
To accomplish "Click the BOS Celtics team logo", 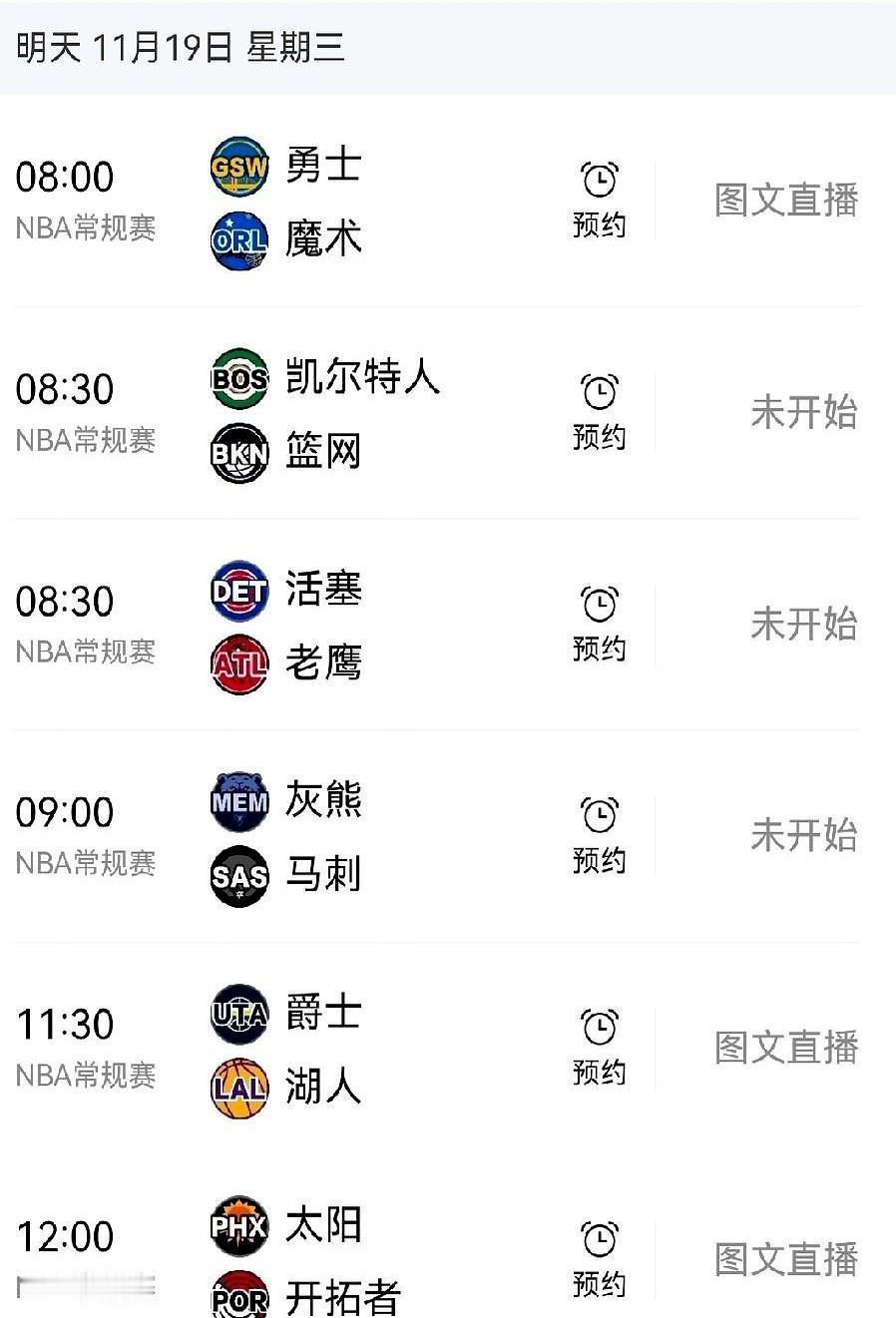I will [x=239, y=380].
